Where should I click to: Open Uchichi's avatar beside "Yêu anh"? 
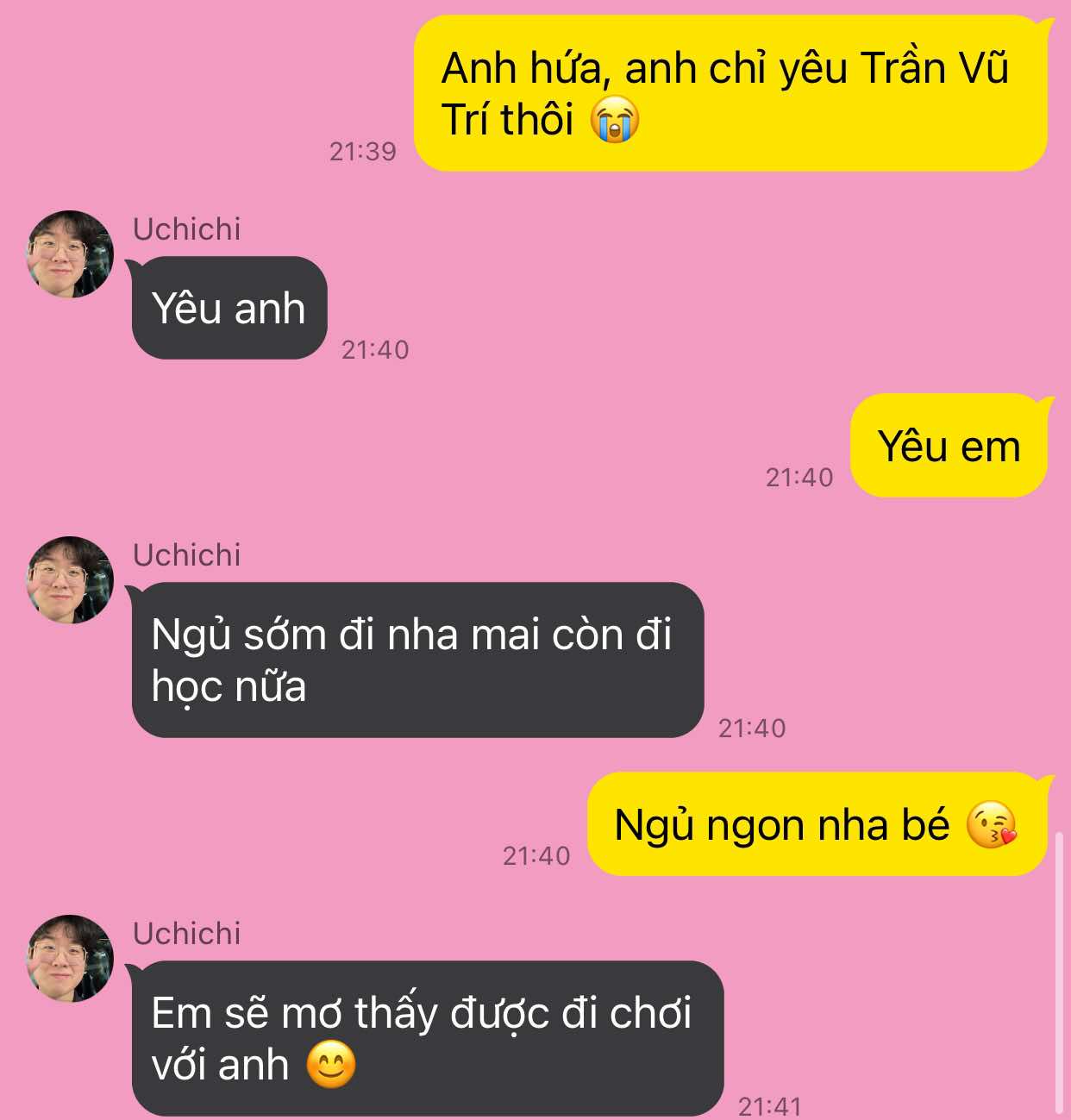[x=70, y=254]
